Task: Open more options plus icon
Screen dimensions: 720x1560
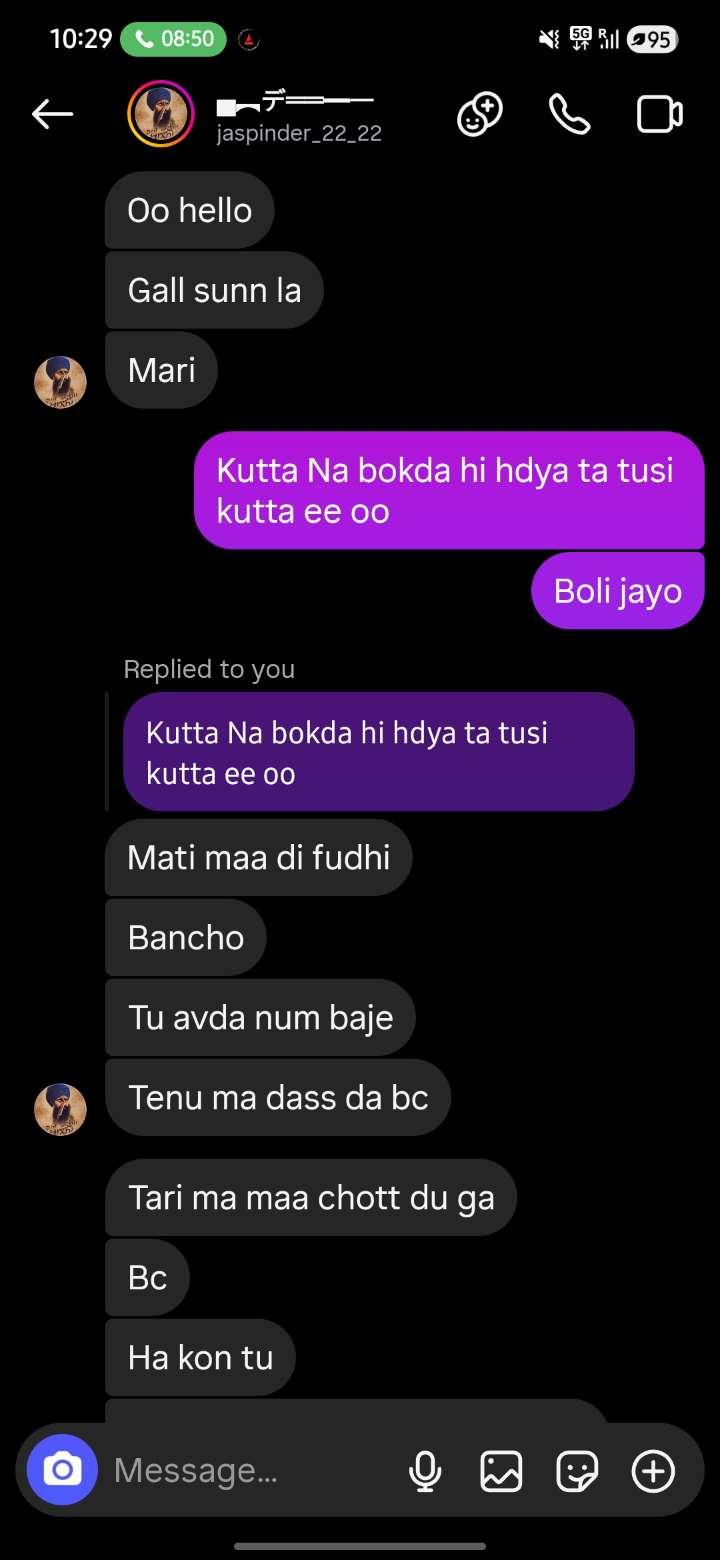Action: (x=653, y=1470)
